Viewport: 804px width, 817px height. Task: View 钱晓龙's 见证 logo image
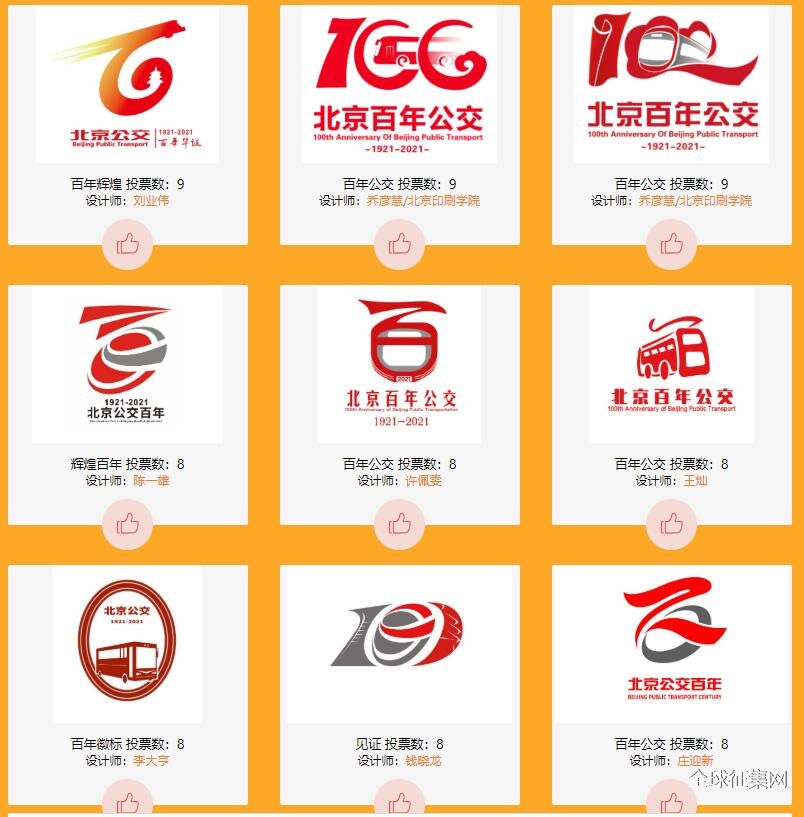click(x=399, y=644)
